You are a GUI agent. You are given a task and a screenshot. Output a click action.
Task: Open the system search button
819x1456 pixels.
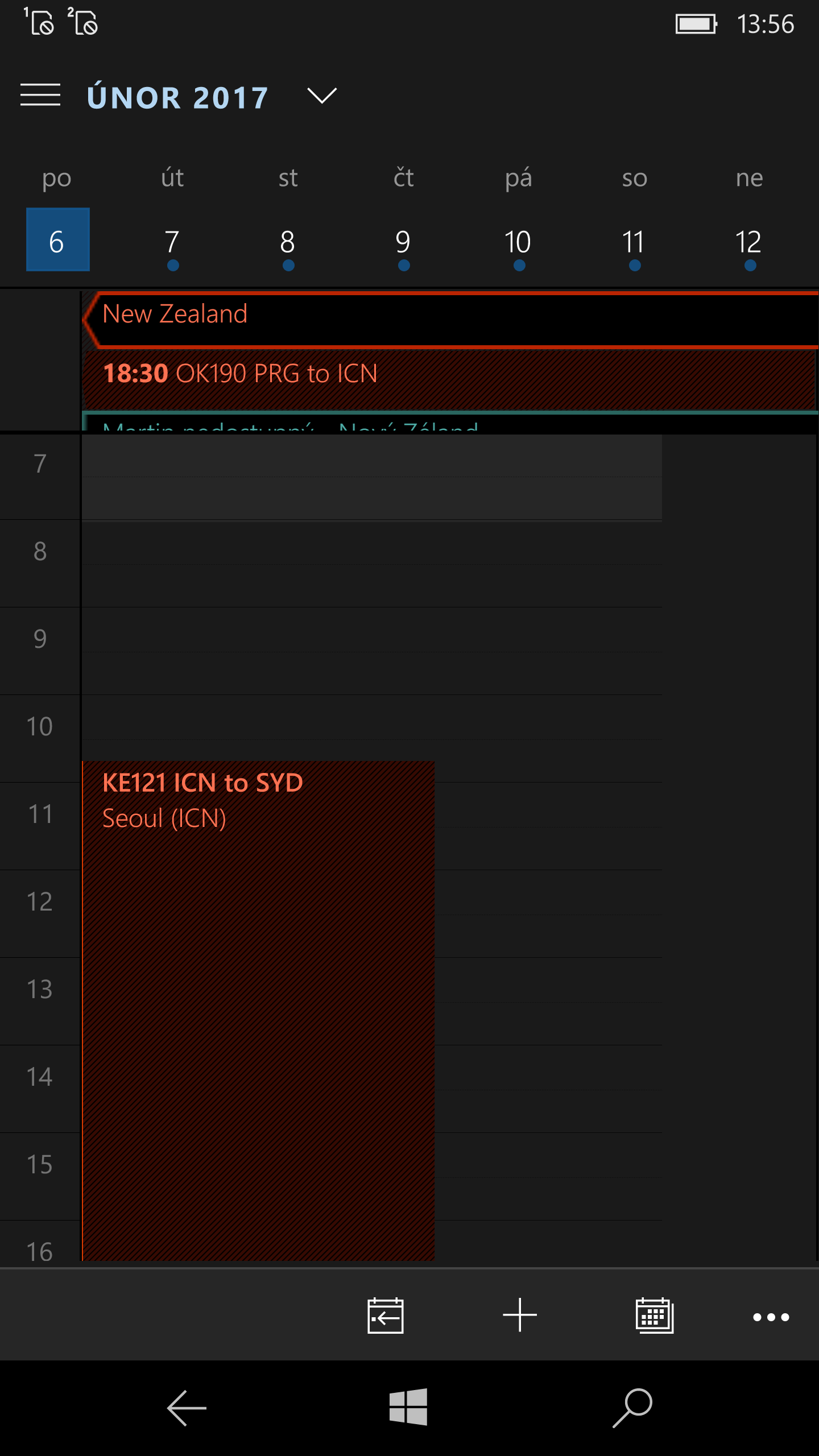click(x=632, y=1408)
